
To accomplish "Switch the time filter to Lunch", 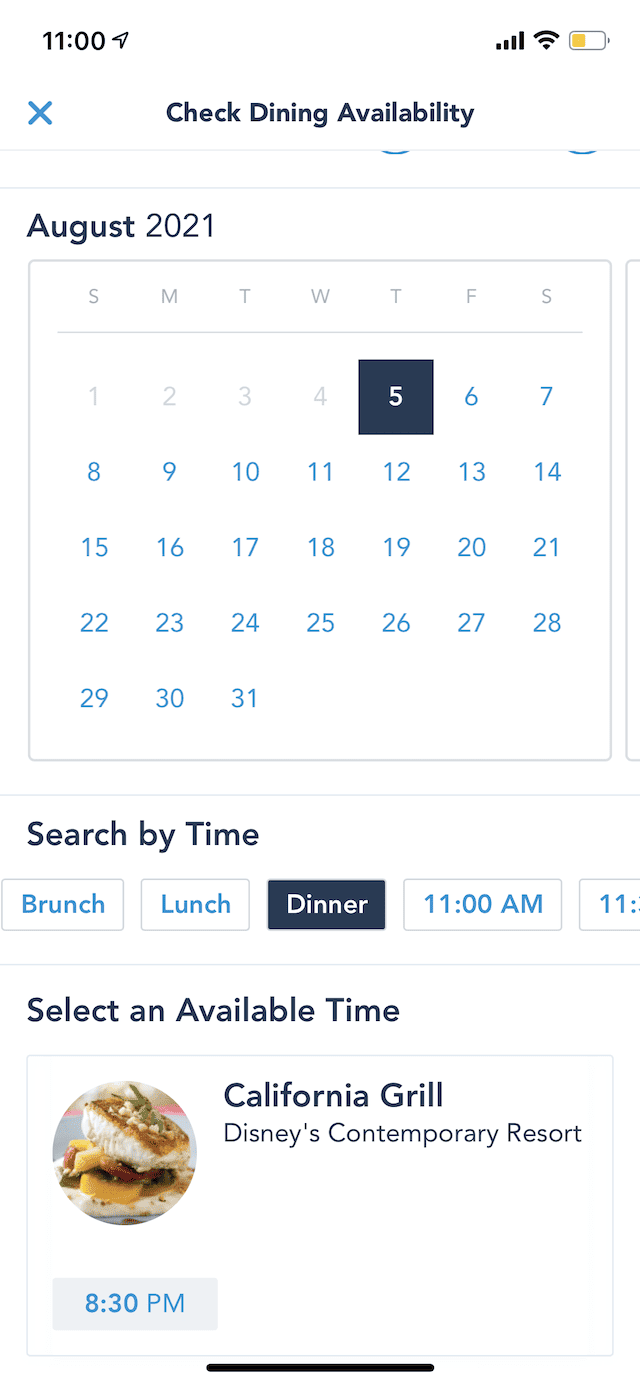I will pyautogui.click(x=195, y=905).
